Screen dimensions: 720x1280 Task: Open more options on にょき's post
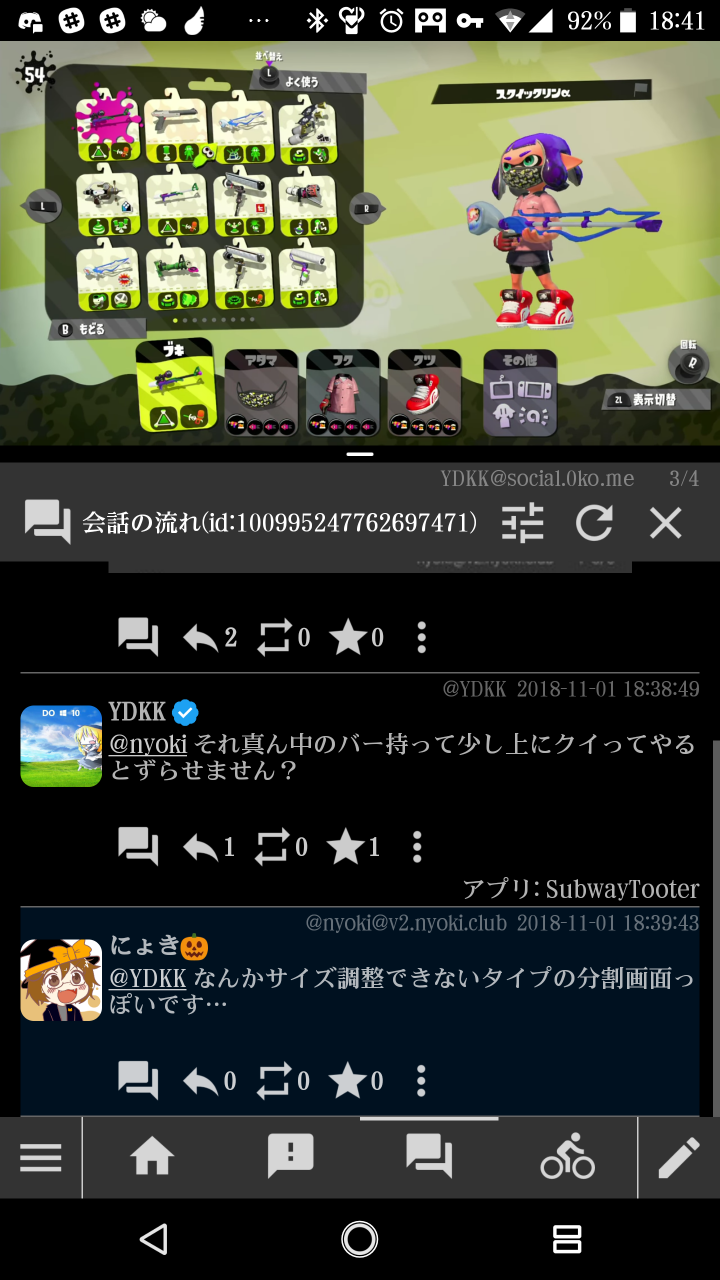click(421, 1080)
